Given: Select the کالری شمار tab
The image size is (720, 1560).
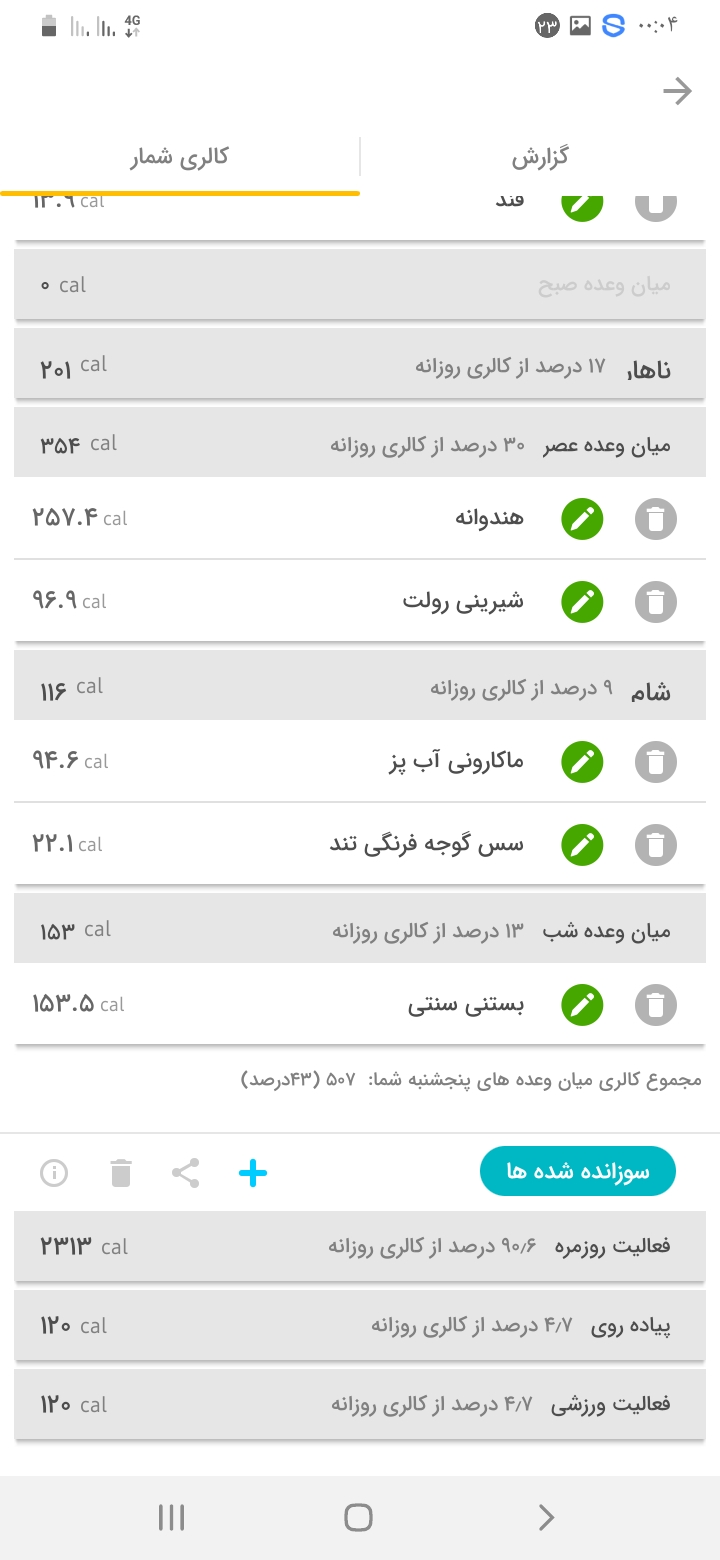Looking at the screenshot, I should pyautogui.click(x=180, y=158).
